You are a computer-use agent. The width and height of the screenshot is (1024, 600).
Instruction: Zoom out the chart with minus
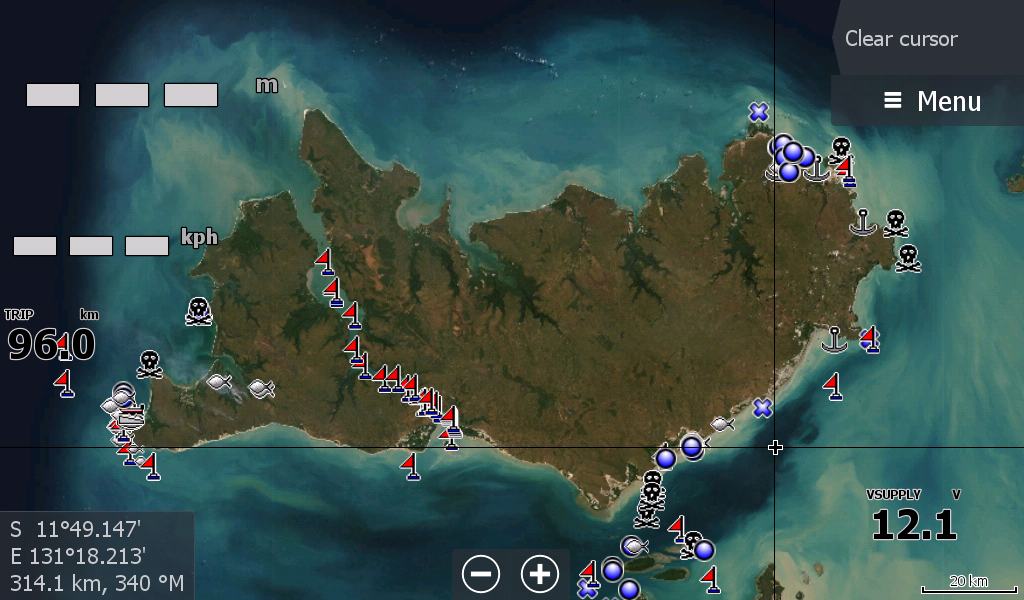pos(481,574)
